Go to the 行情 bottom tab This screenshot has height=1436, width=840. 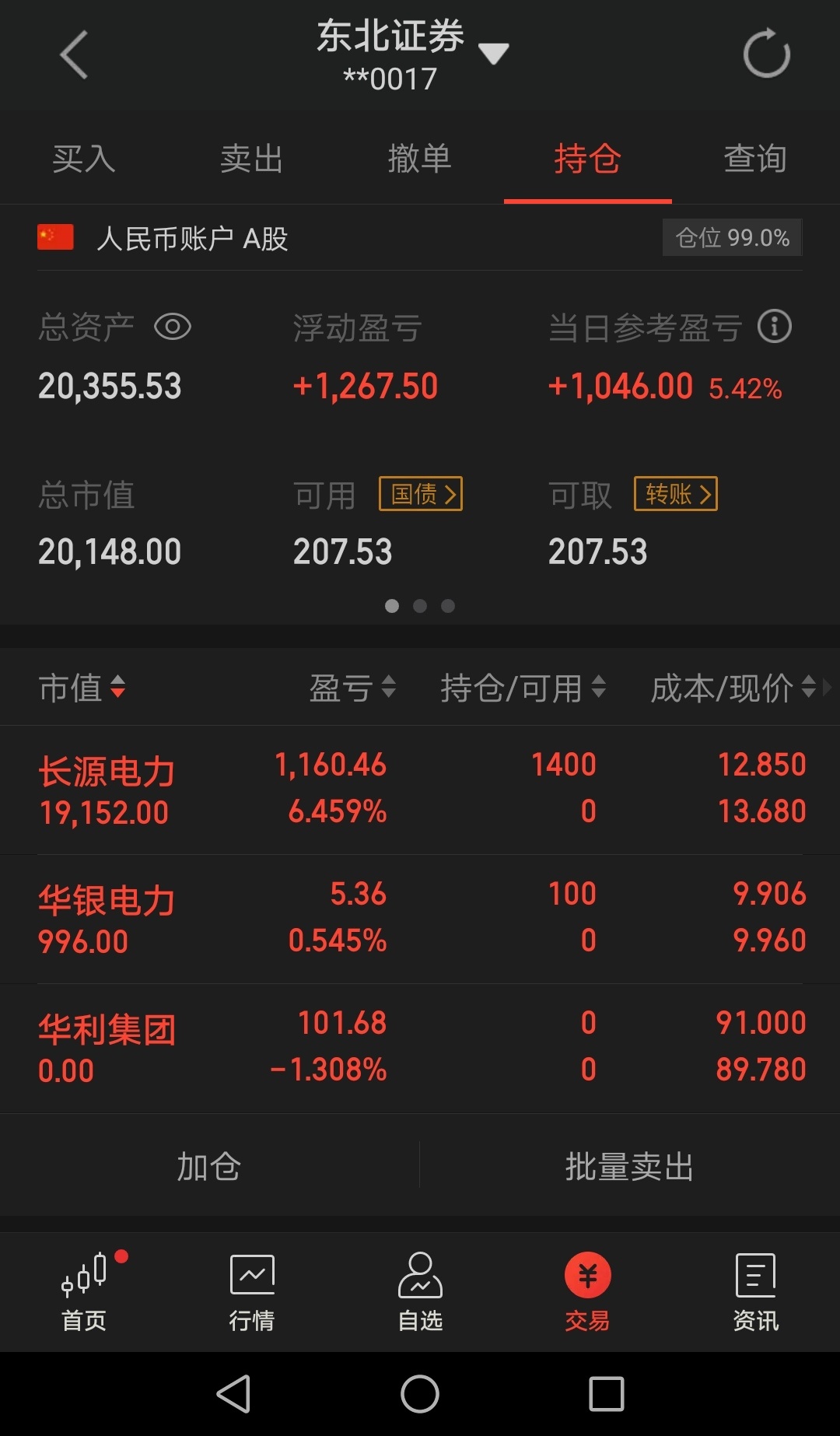(252, 1293)
